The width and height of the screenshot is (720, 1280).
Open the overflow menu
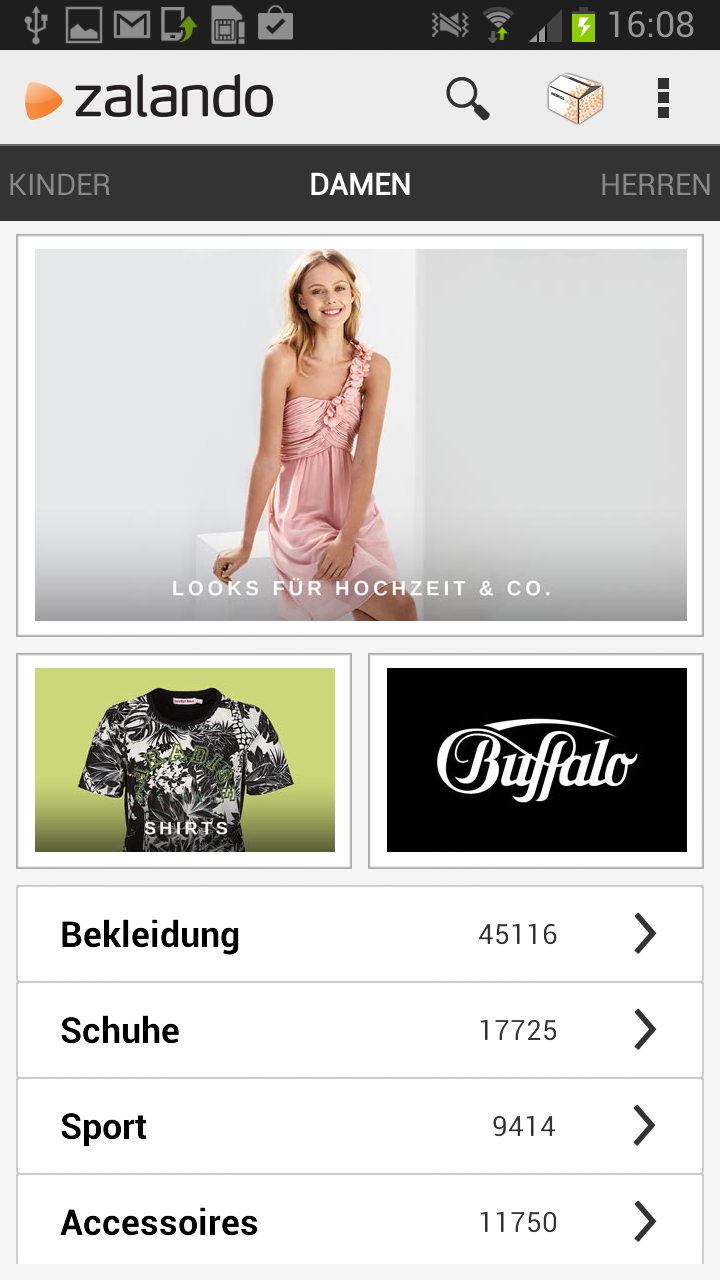click(663, 99)
